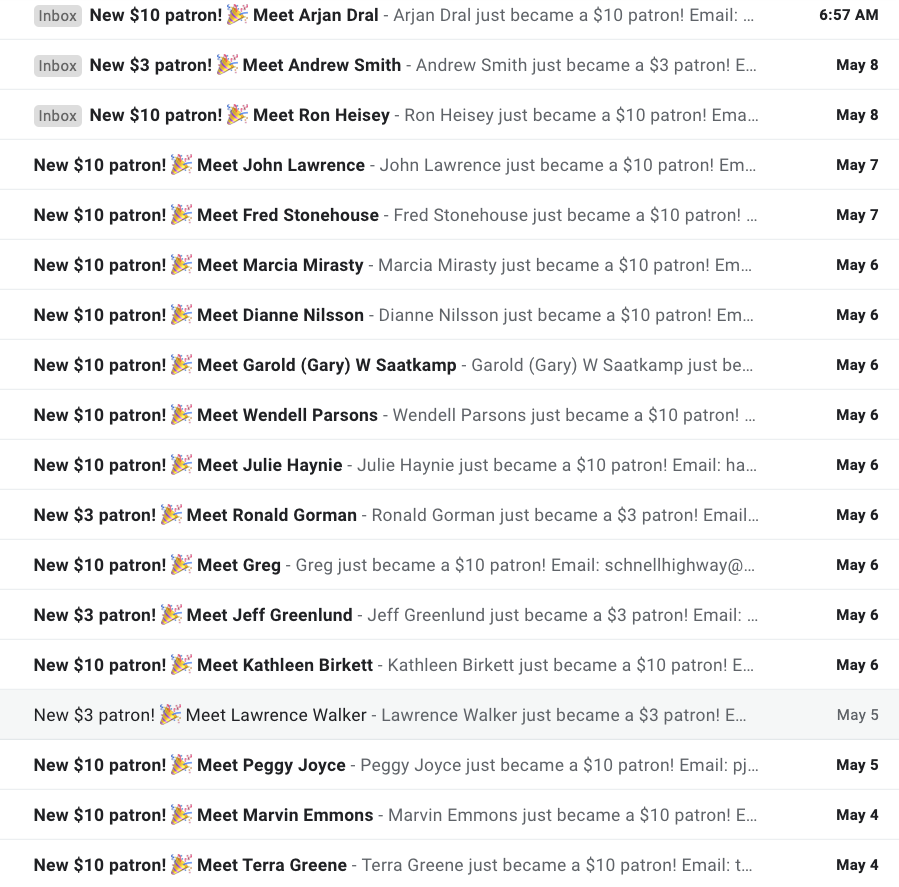Viewport: 899px width, 887px height.
Task: Open the Meet Greg patron email
Action: [400, 565]
